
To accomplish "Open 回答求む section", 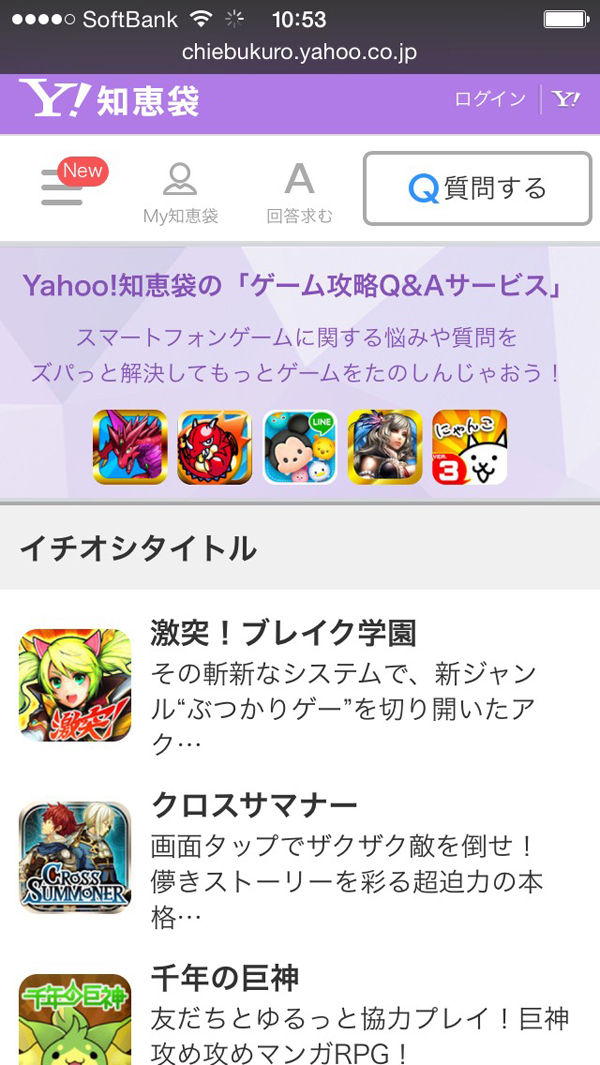I will point(299,191).
